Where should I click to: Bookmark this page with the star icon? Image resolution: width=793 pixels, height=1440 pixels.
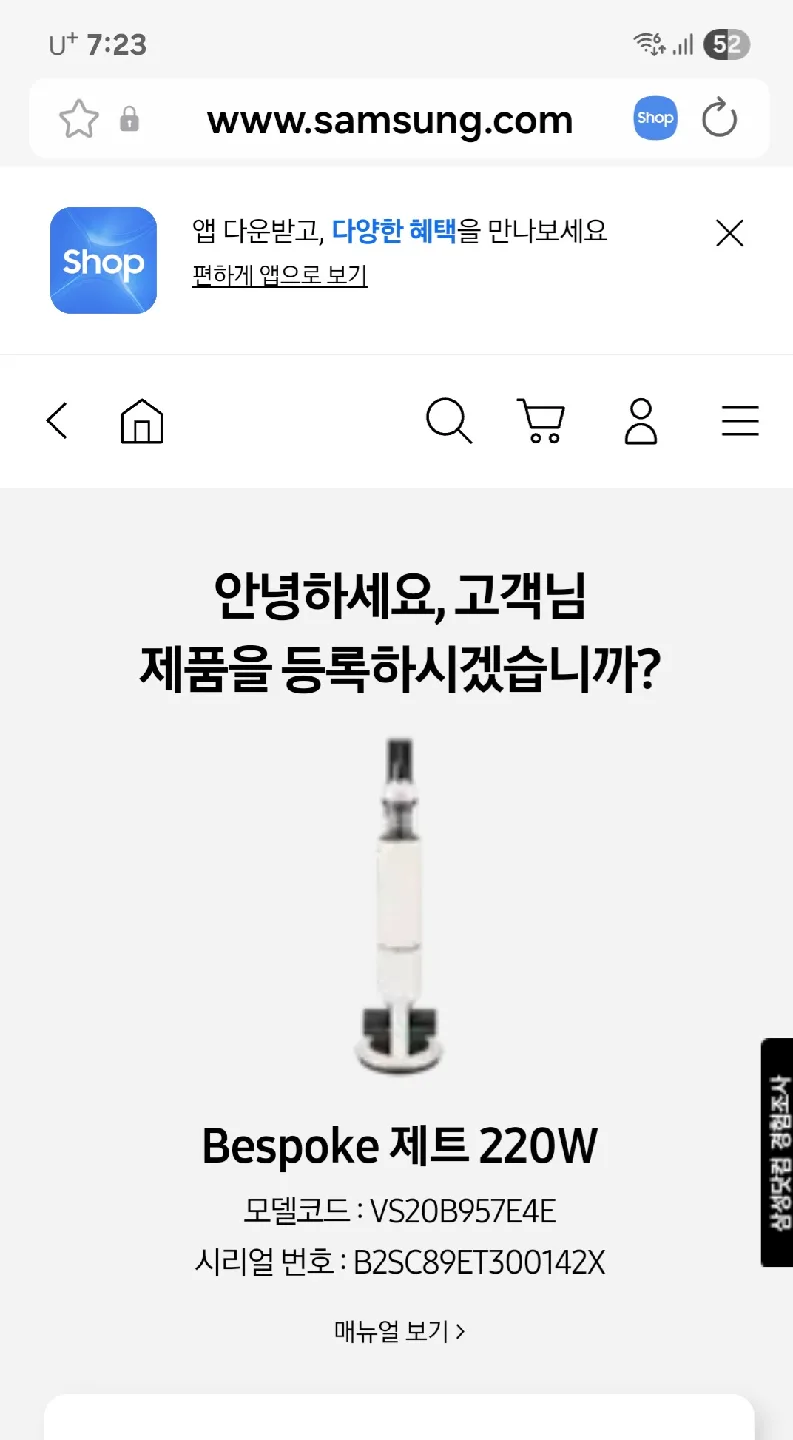tap(79, 120)
